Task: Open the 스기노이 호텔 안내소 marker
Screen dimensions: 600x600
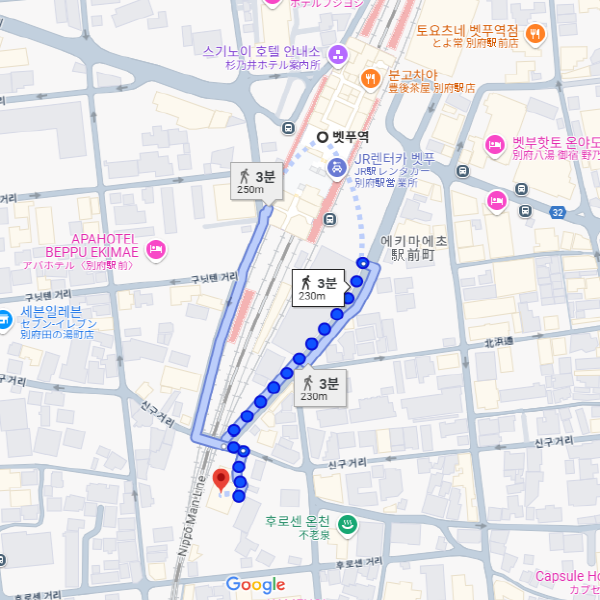Action: click(337, 54)
